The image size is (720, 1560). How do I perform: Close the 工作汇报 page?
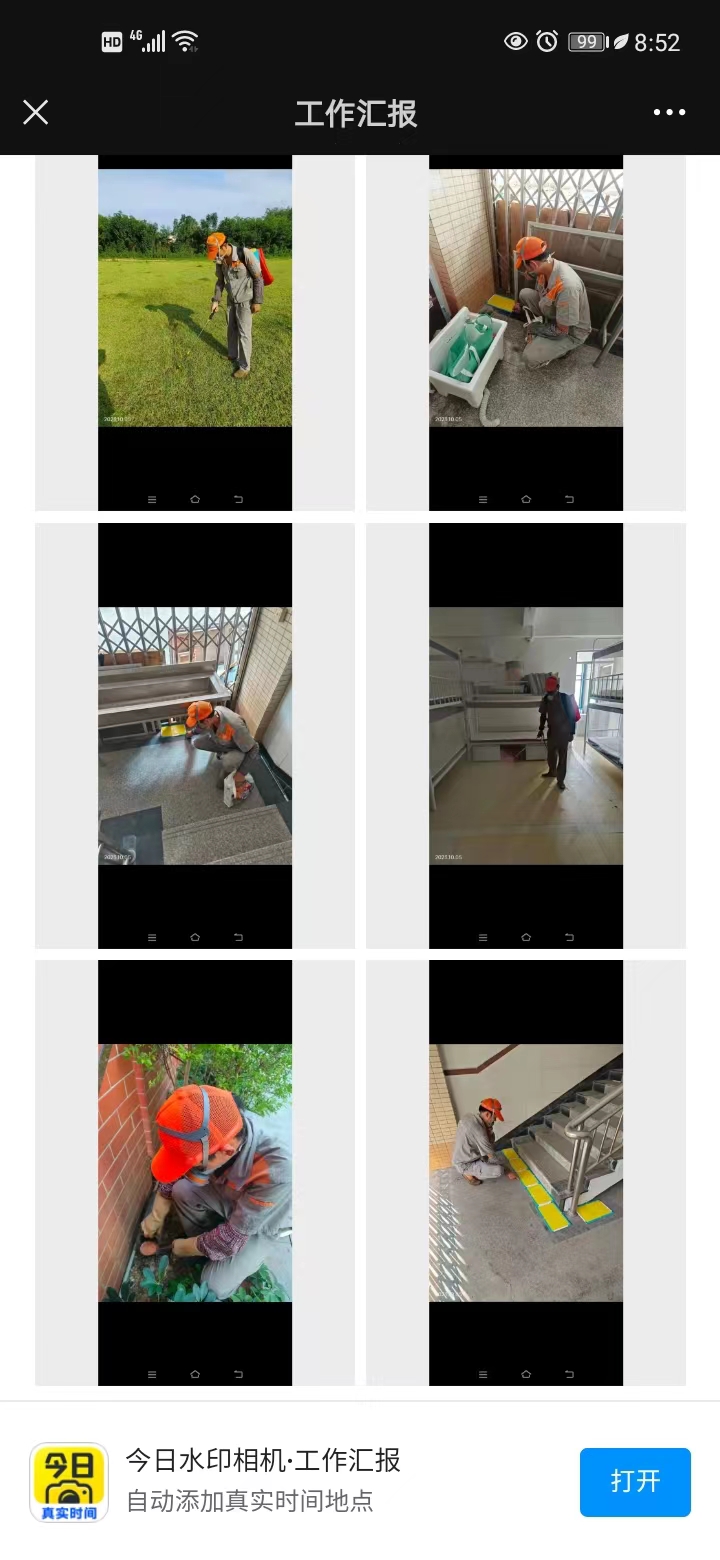pyautogui.click(x=36, y=112)
